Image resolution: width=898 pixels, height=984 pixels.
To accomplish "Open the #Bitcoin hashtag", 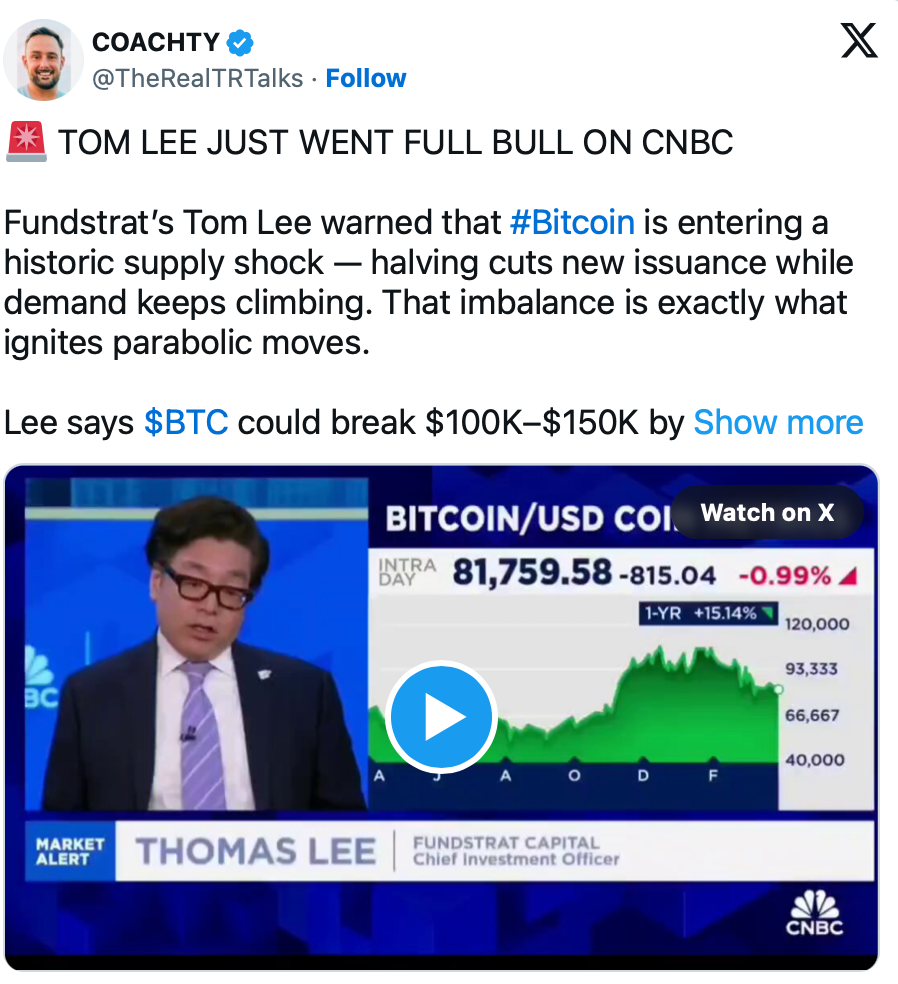I will (571, 222).
